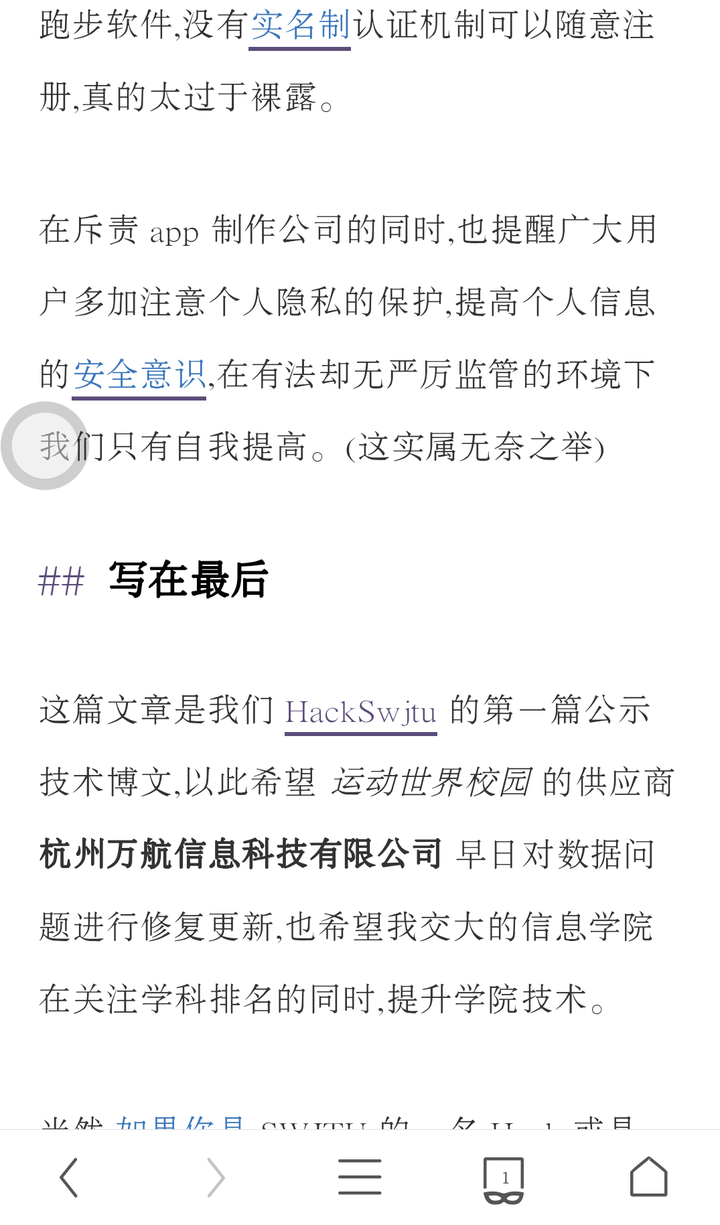Go back to the previous page

pyautogui.click(x=68, y=1178)
